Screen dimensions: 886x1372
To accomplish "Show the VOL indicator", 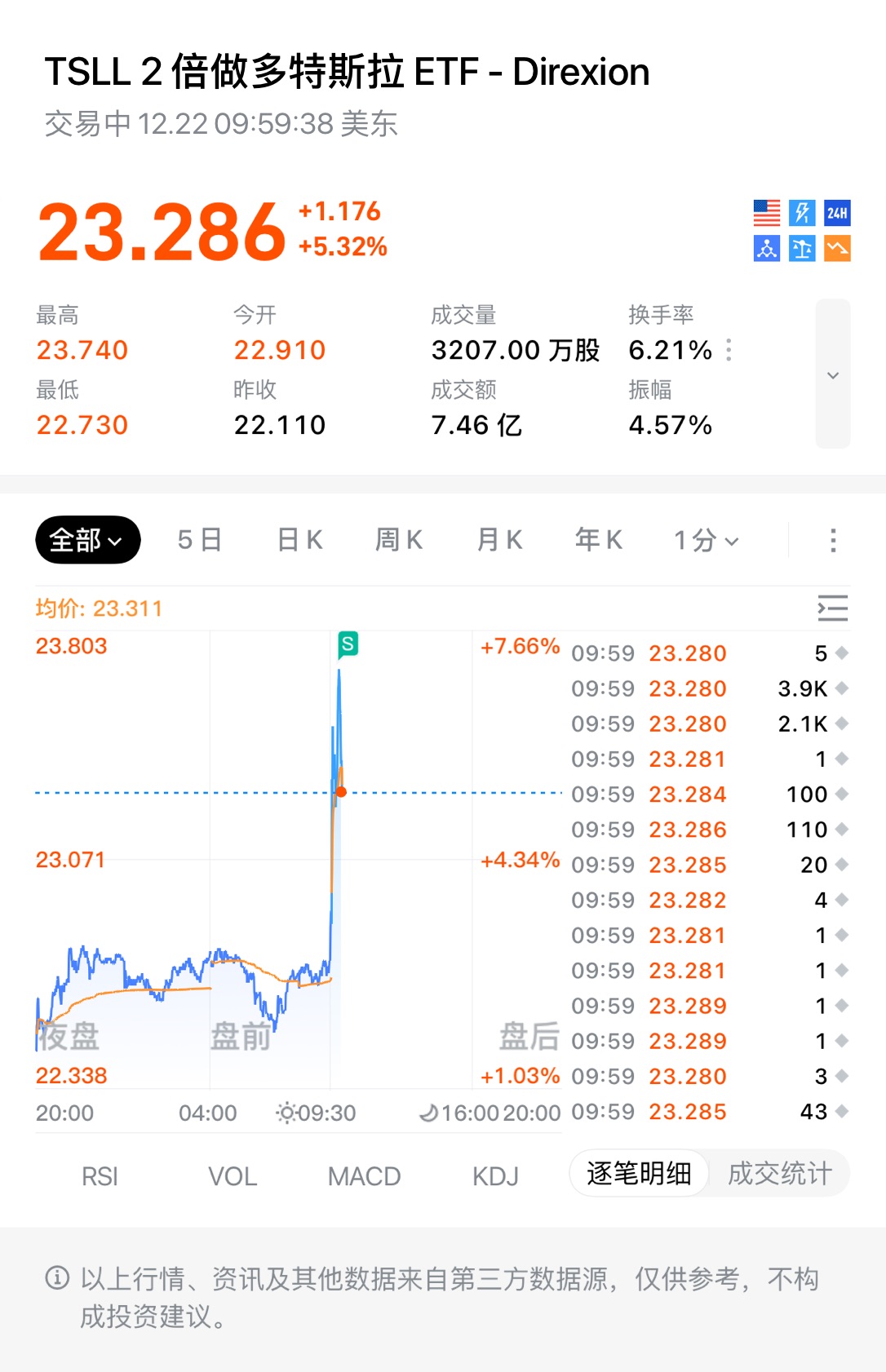I will click(x=233, y=1176).
